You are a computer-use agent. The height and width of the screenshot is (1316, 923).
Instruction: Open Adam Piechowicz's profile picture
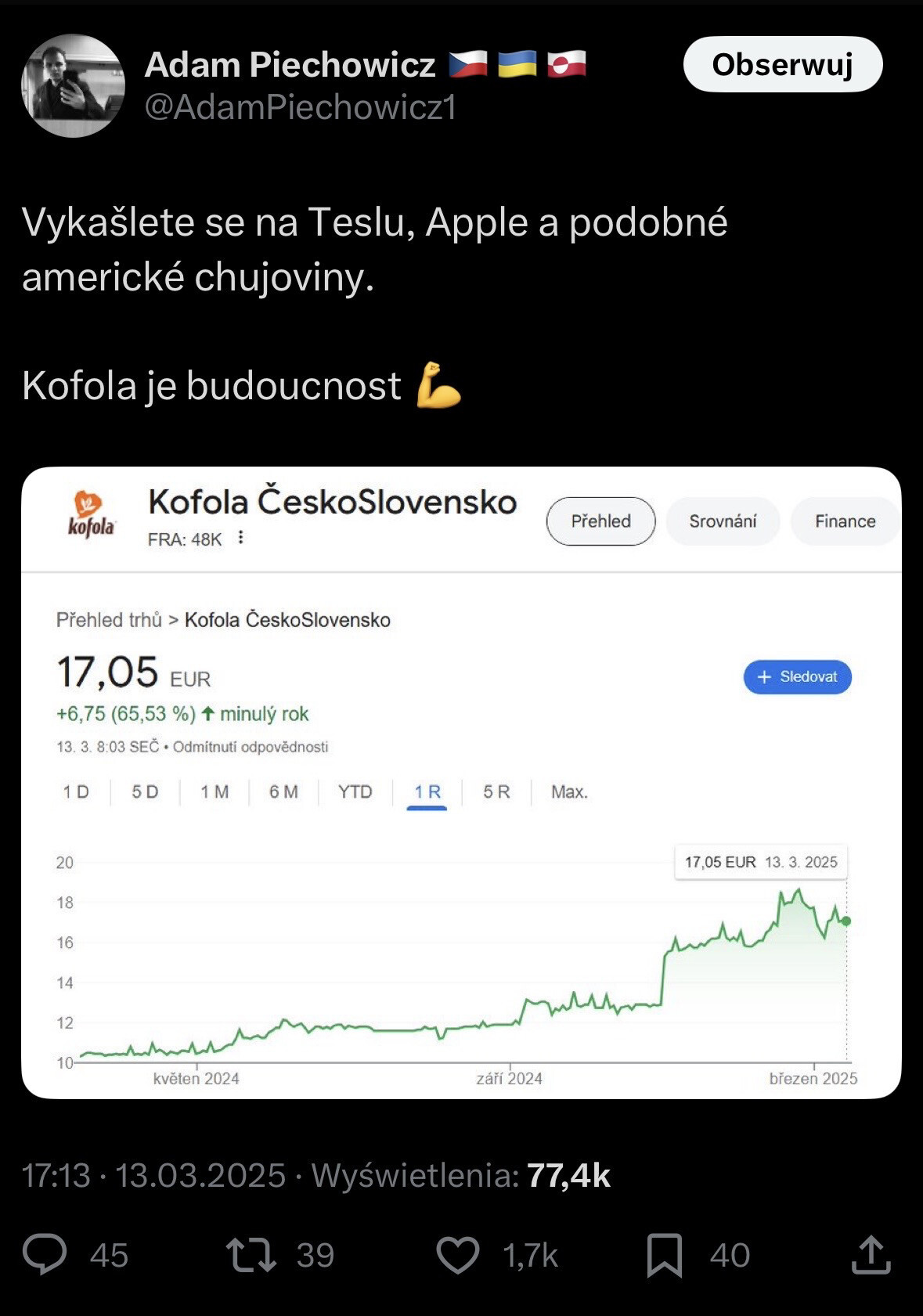pos(73,86)
